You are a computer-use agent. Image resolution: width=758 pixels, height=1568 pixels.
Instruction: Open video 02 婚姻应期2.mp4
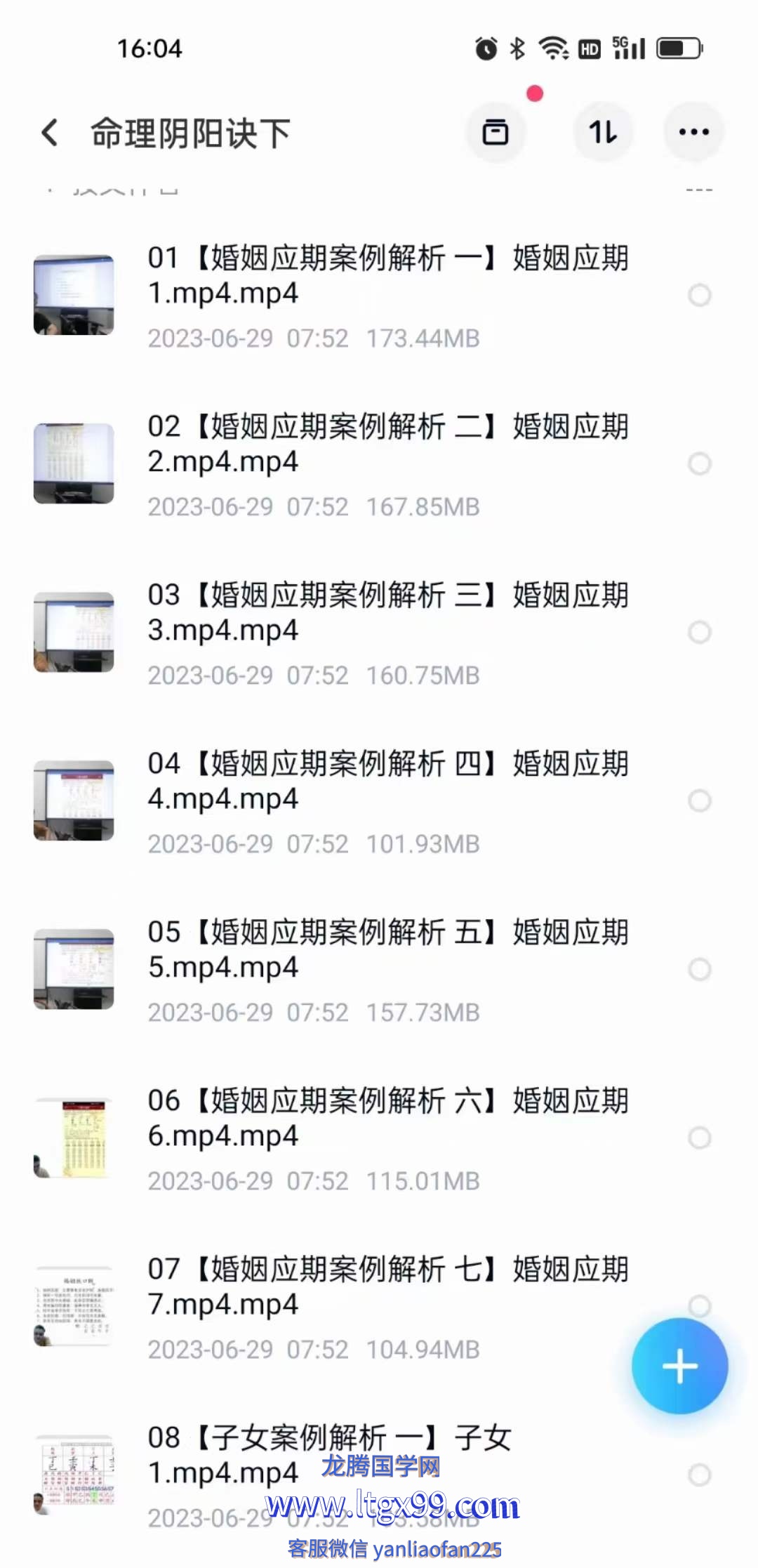point(387,444)
